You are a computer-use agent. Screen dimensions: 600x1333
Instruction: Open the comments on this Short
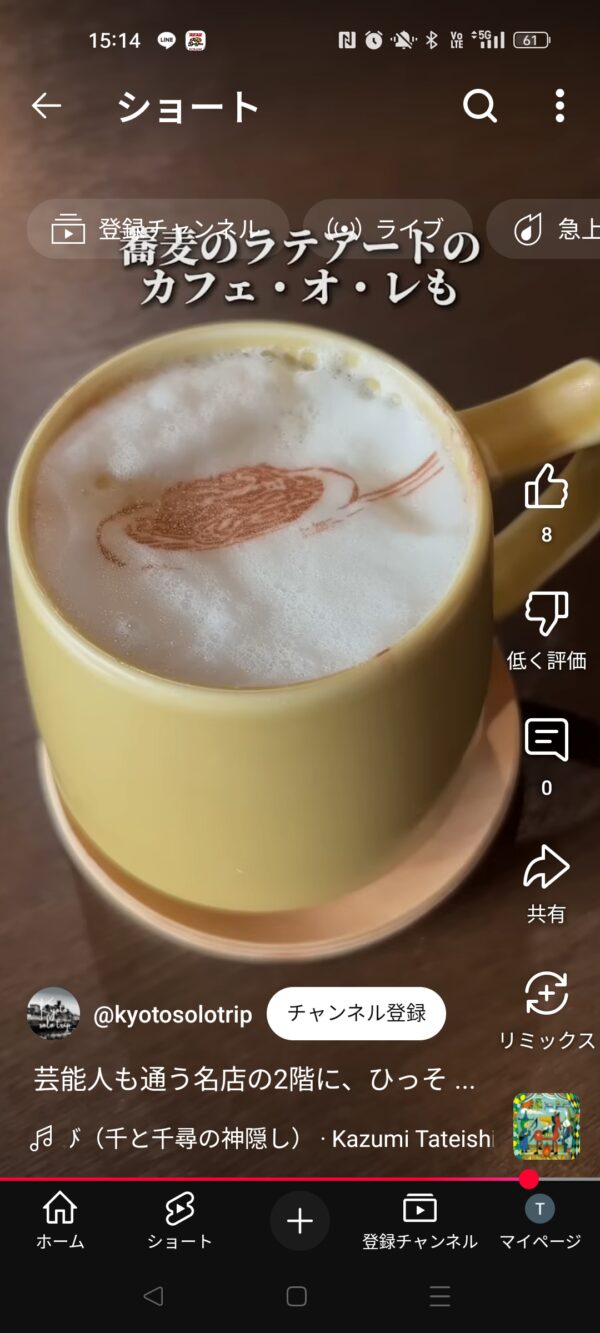point(546,741)
